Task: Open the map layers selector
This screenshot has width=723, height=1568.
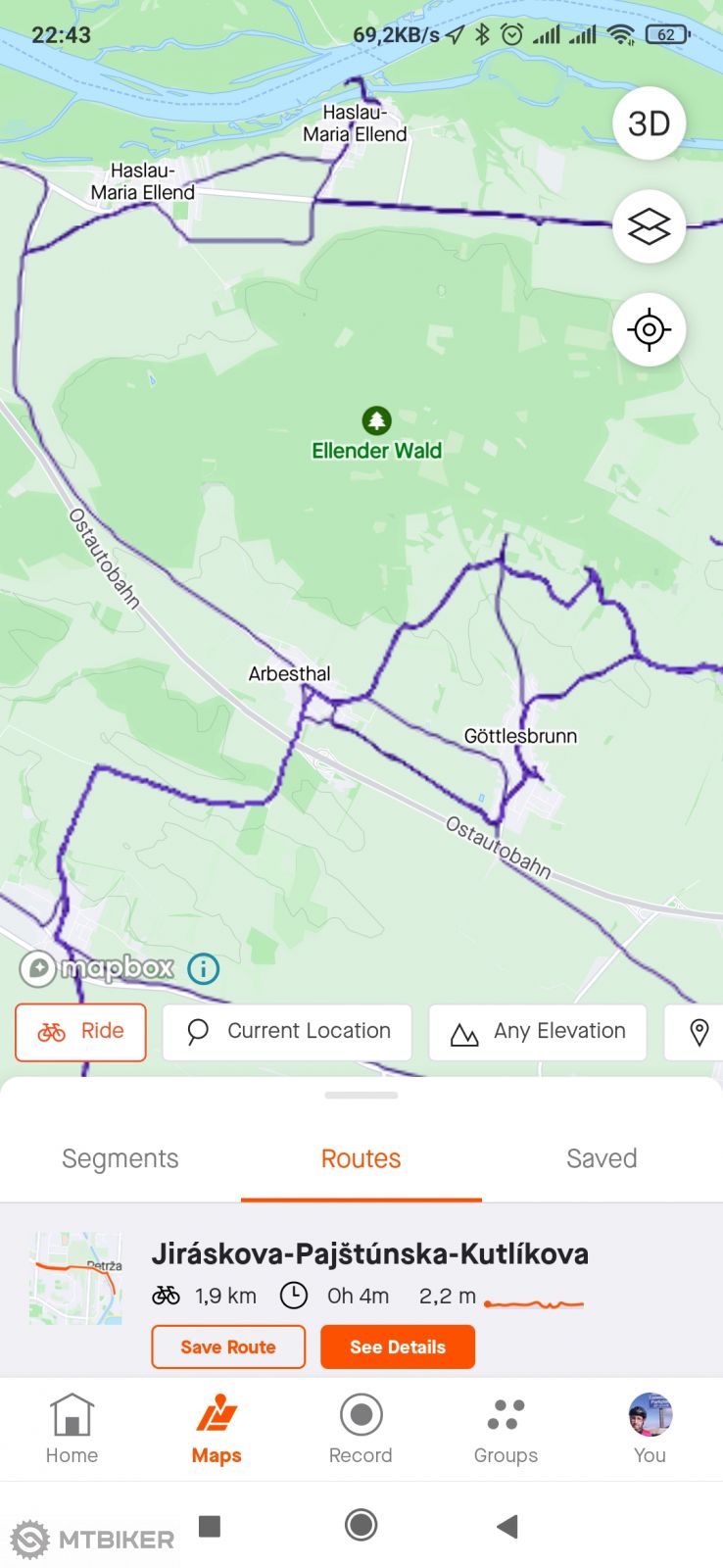Action: (649, 226)
